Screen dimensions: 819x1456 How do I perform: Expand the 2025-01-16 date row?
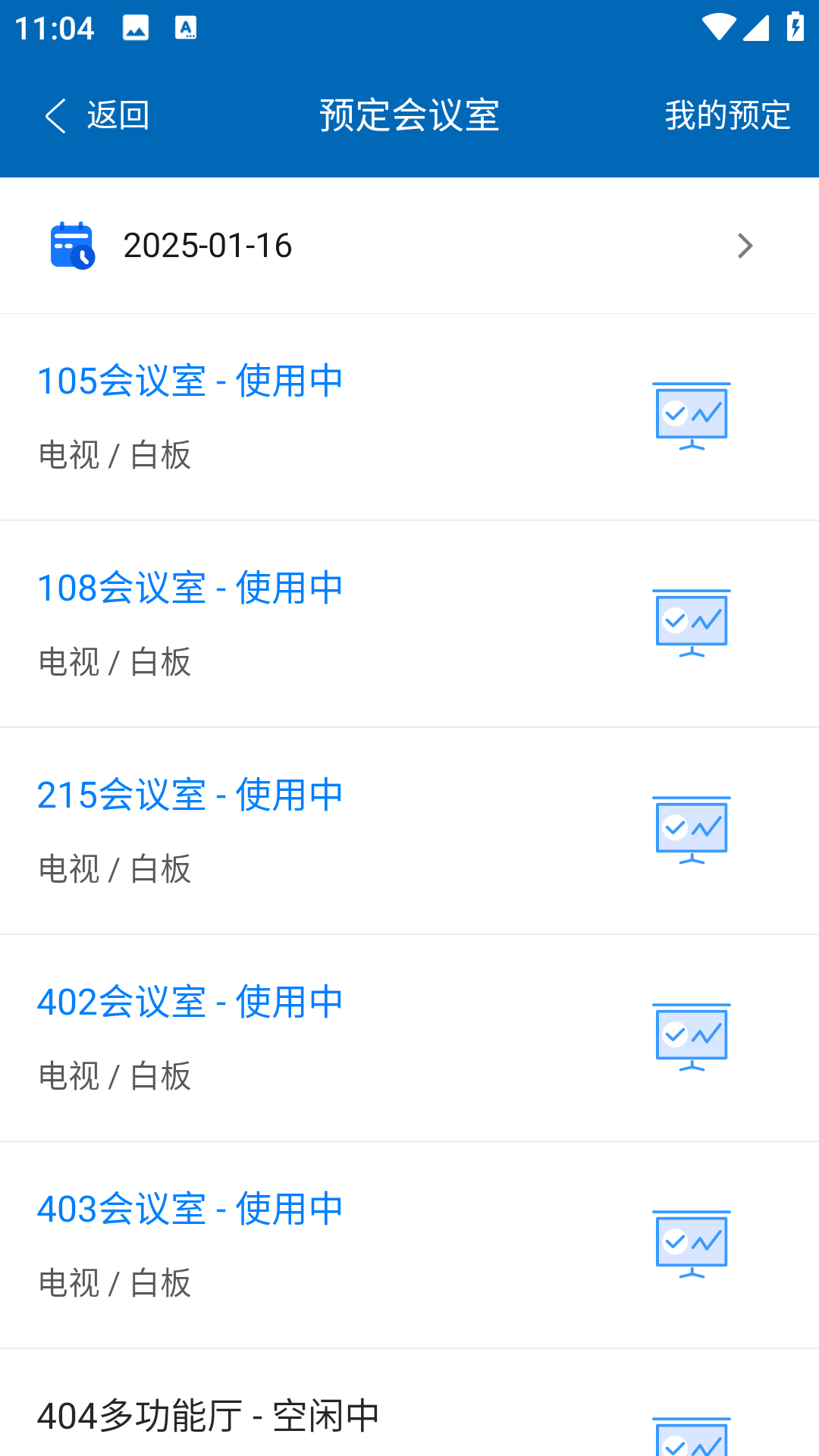click(409, 246)
